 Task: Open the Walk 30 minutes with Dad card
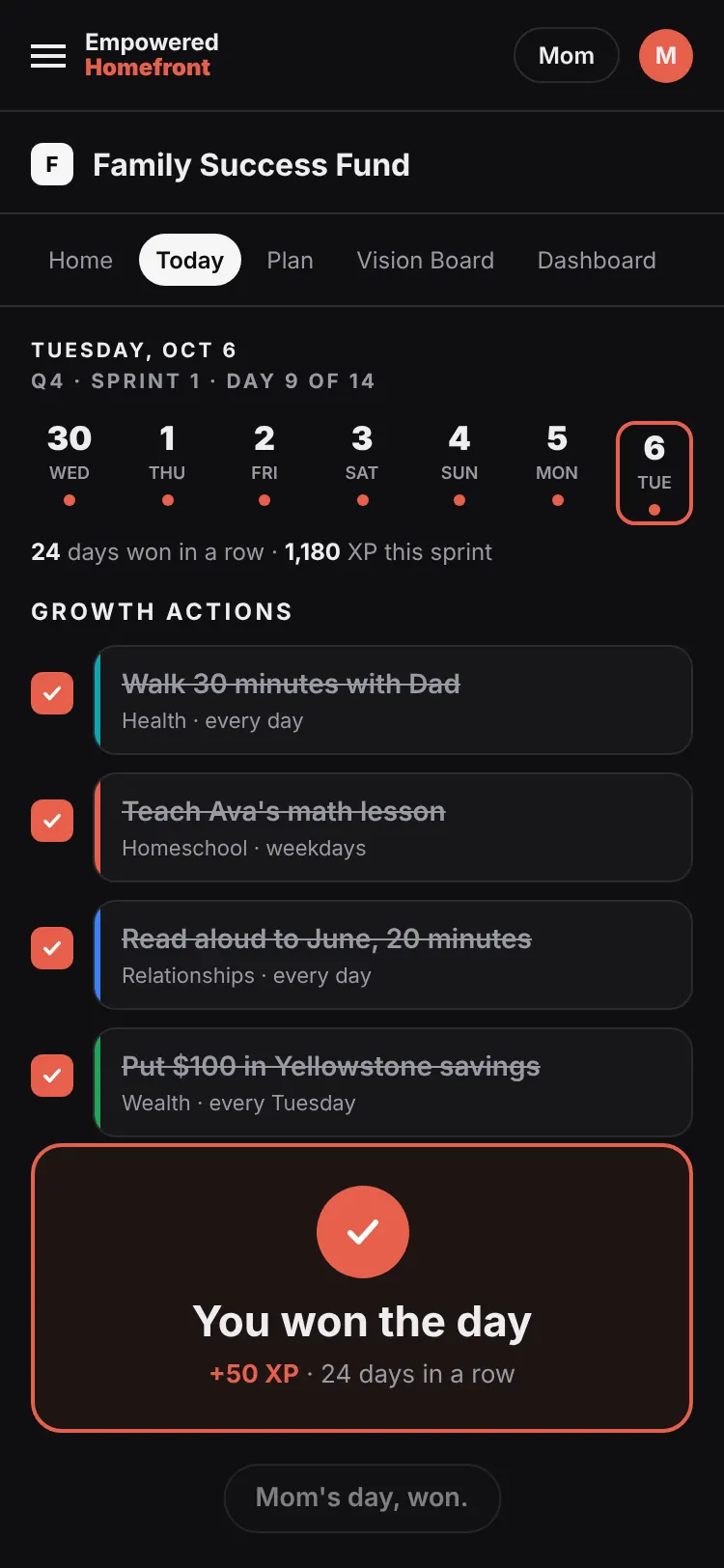(393, 700)
